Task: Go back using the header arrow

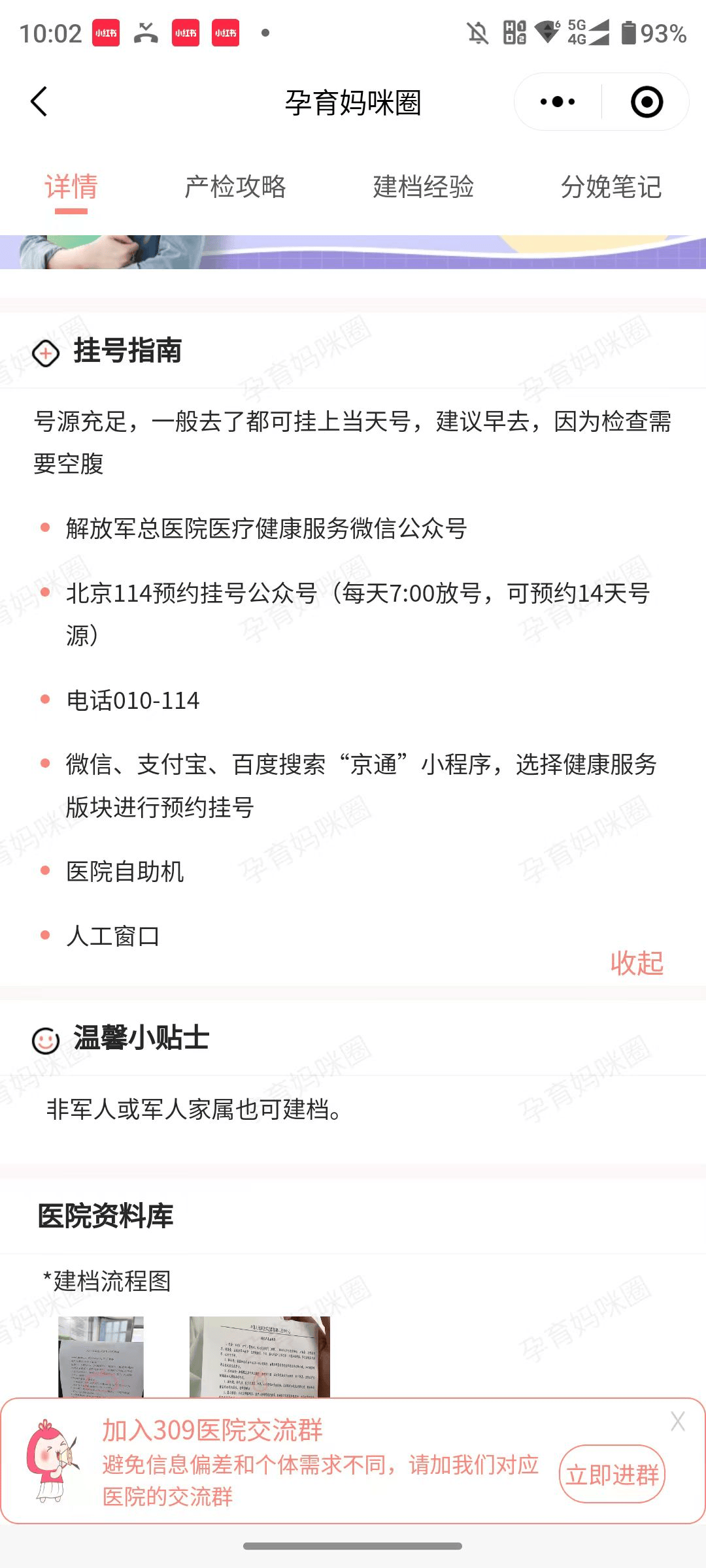Action: pos(39,102)
